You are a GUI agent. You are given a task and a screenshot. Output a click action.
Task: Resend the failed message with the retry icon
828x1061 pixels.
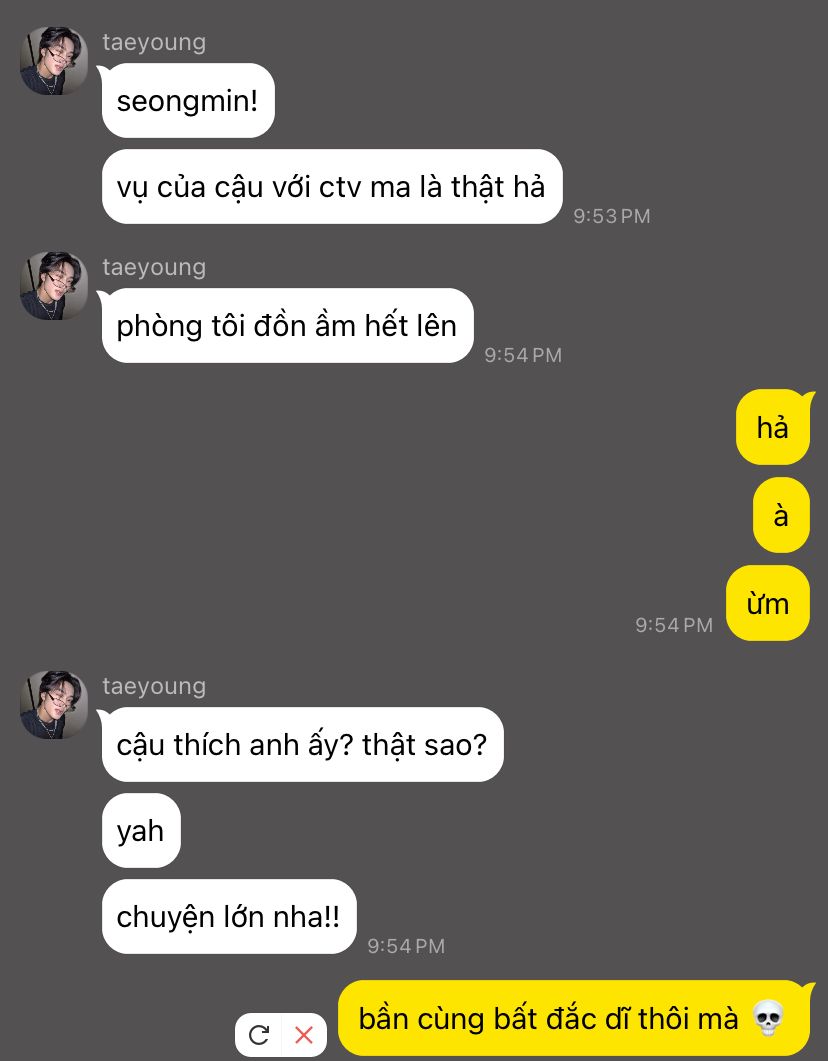pos(259,1035)
